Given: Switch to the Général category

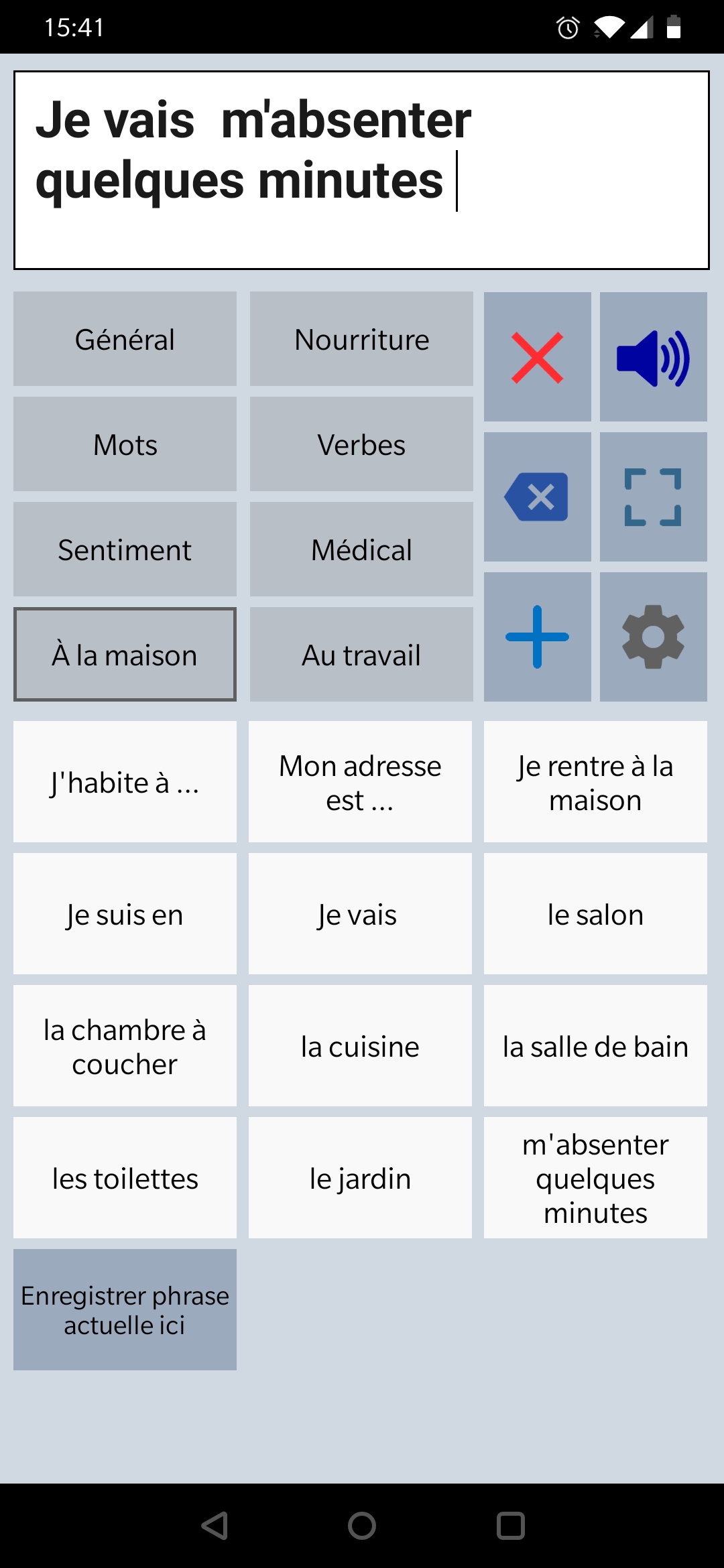Looking at the screenshot, I should (x=125, y=338).
